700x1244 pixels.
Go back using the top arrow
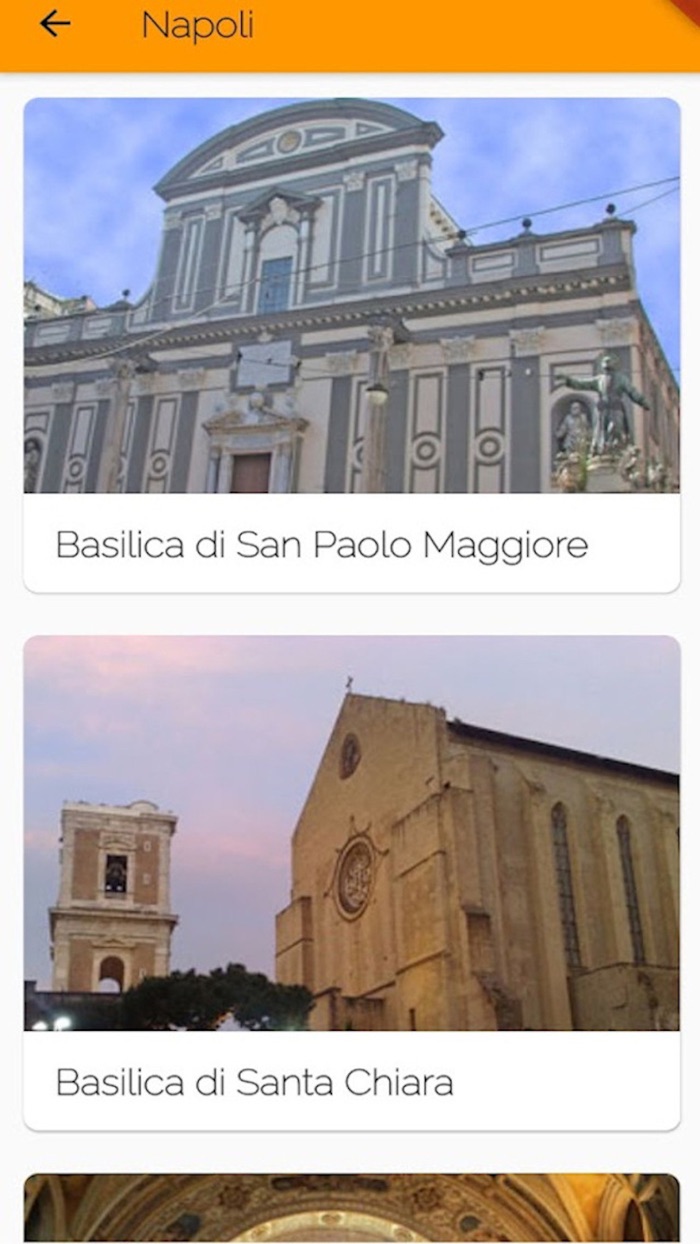pos(55,25)
